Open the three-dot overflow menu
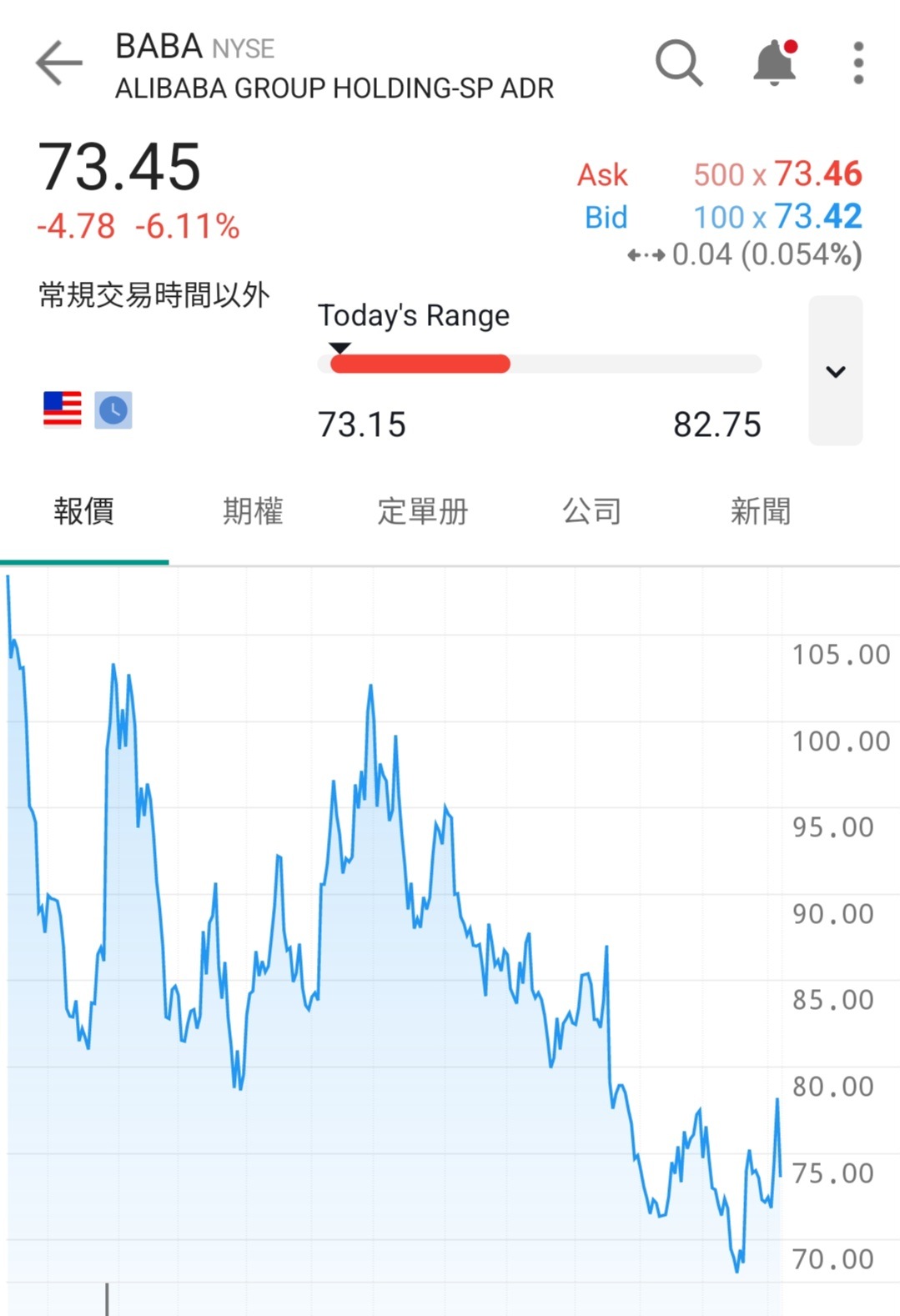Image resolution: width=900 pixels, height=1316 pixels. tap(857, 63)
